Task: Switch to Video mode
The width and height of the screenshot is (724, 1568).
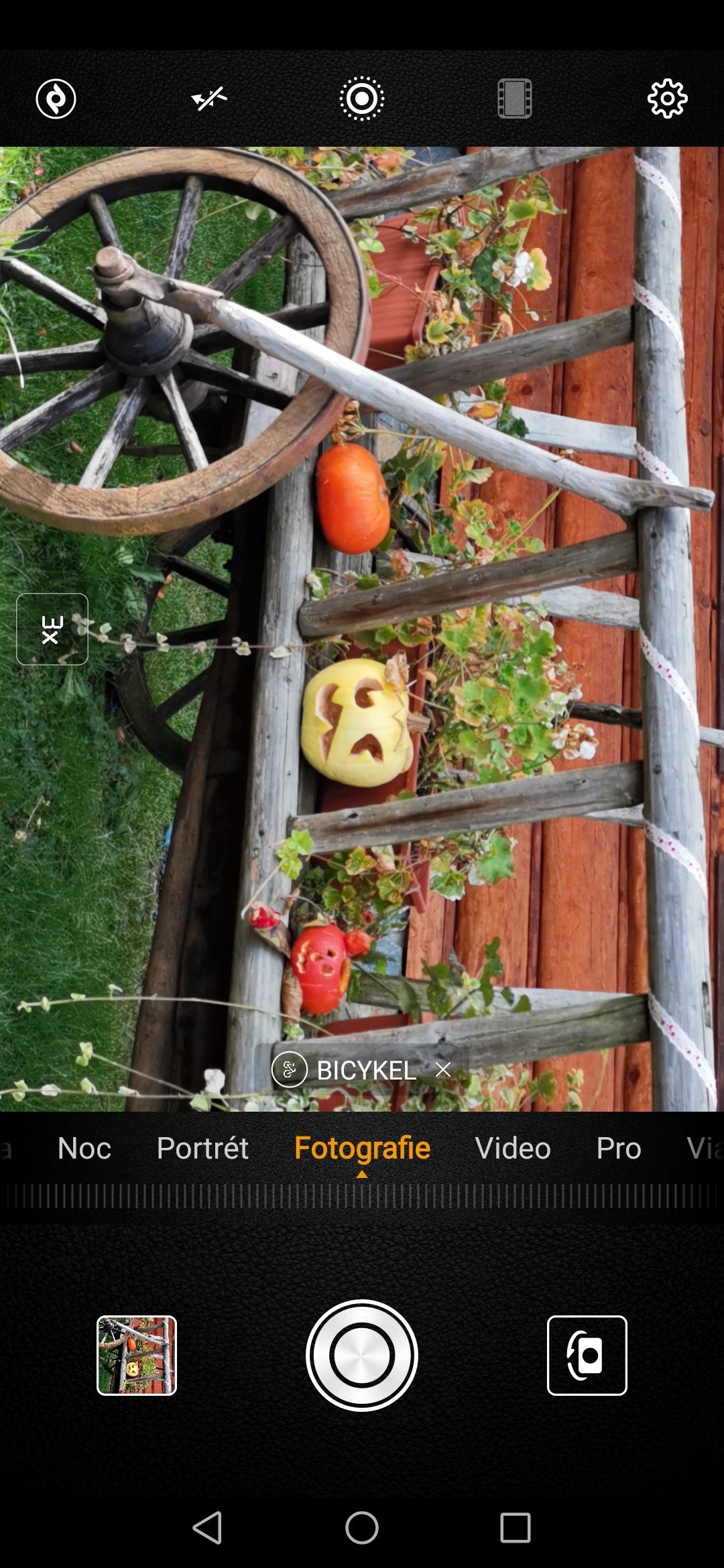Action: pos(513,1149)
